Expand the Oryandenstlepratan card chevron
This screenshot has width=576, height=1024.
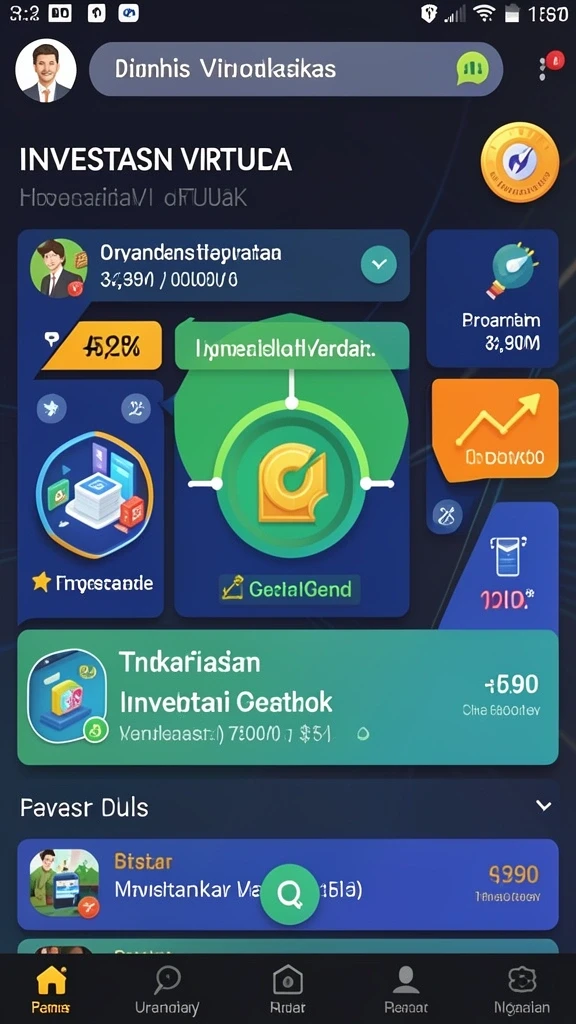point(379,264)
